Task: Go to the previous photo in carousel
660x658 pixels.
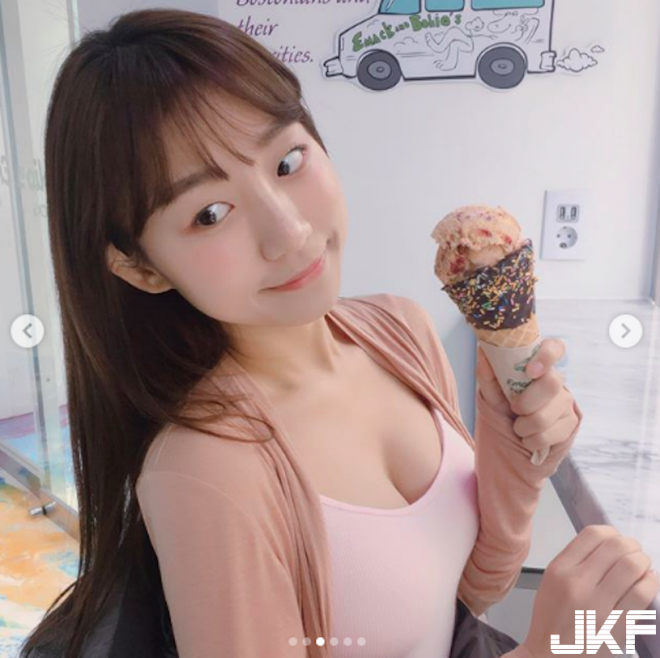Action: coord(27,330)
